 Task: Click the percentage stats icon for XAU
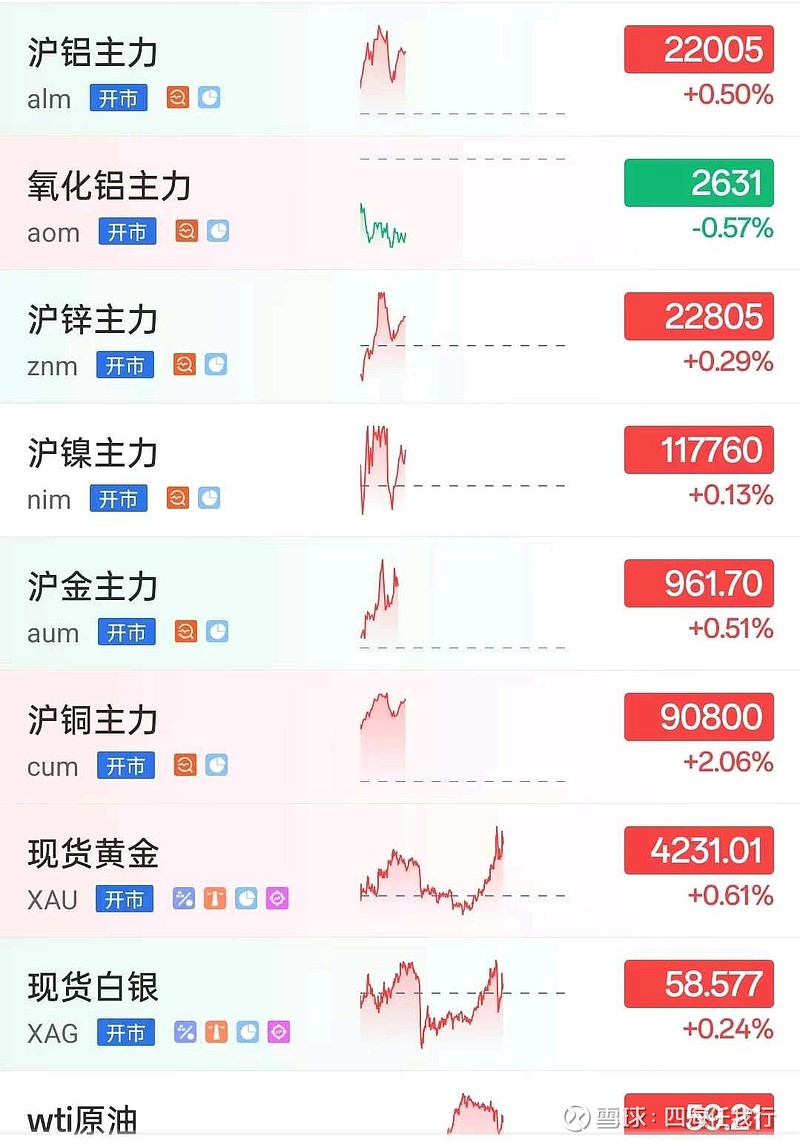pos(184,899)
